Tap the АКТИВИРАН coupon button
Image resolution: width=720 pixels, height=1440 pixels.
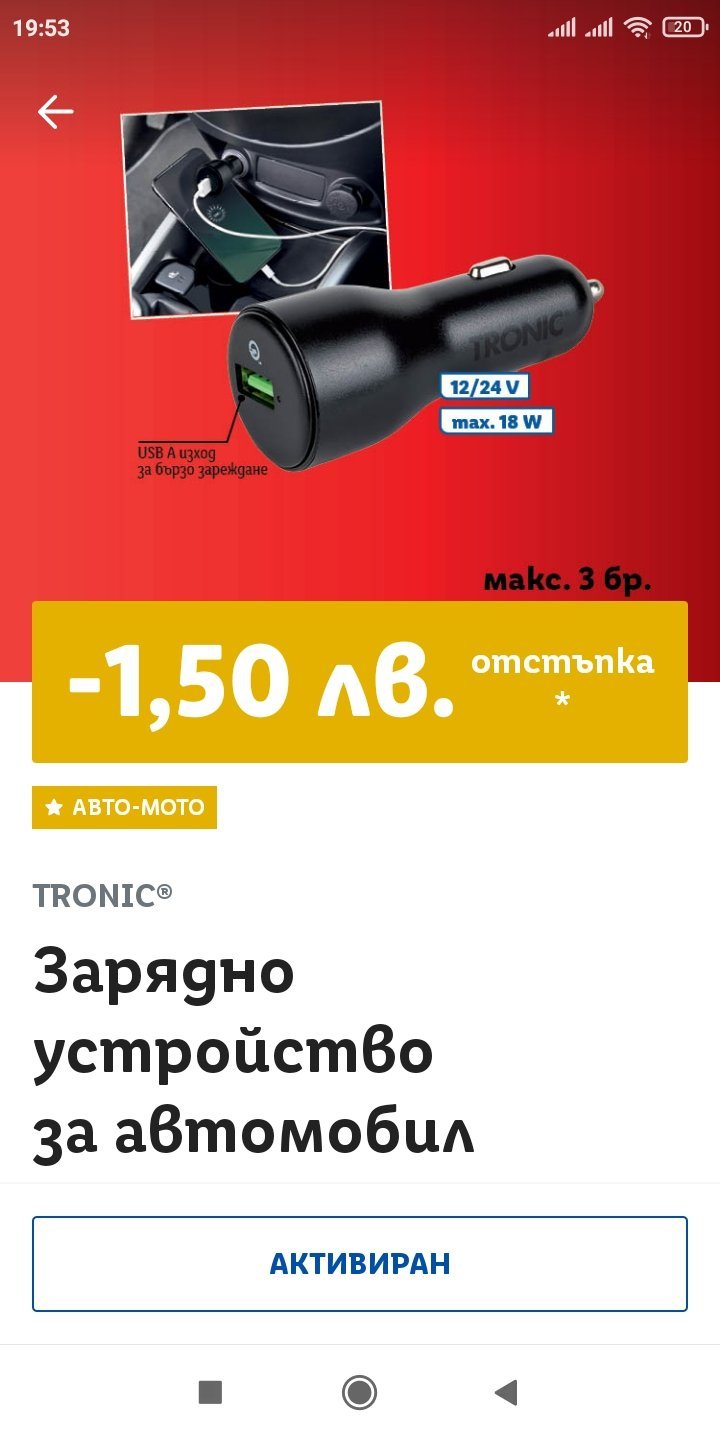[360, 1263]
